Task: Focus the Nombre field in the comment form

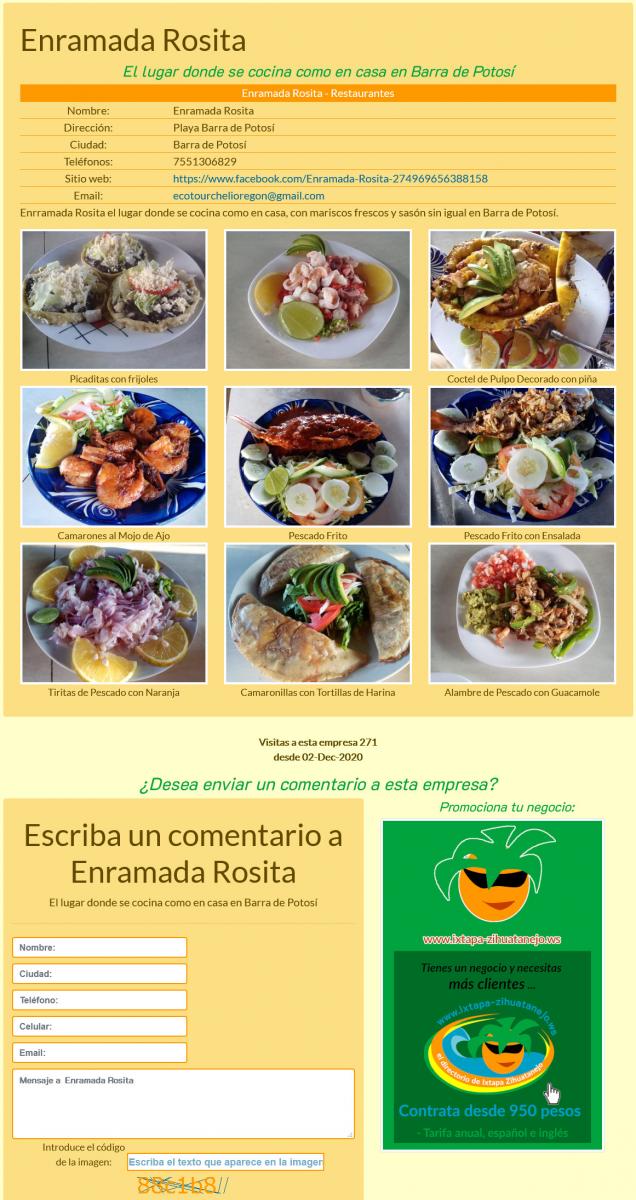Action: [x=100, y=947]
